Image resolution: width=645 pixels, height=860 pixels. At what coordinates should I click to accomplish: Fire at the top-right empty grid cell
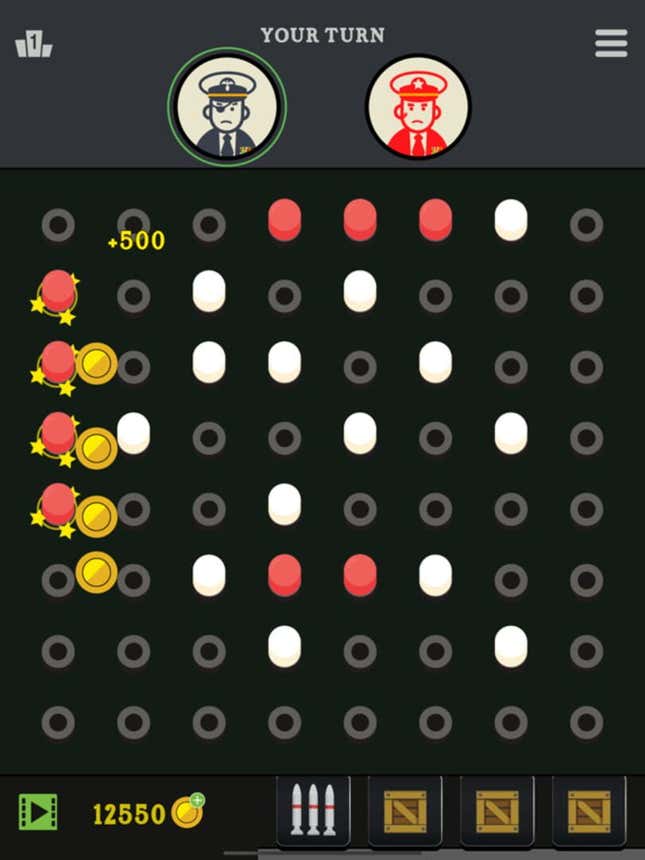pyautogui.click(x=587, y=225)
